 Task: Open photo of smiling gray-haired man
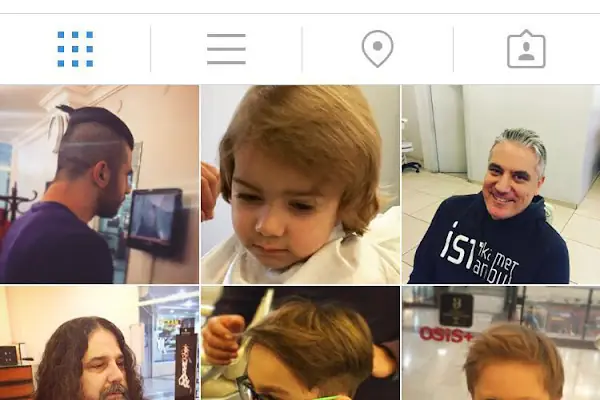[x=500, y=185]
